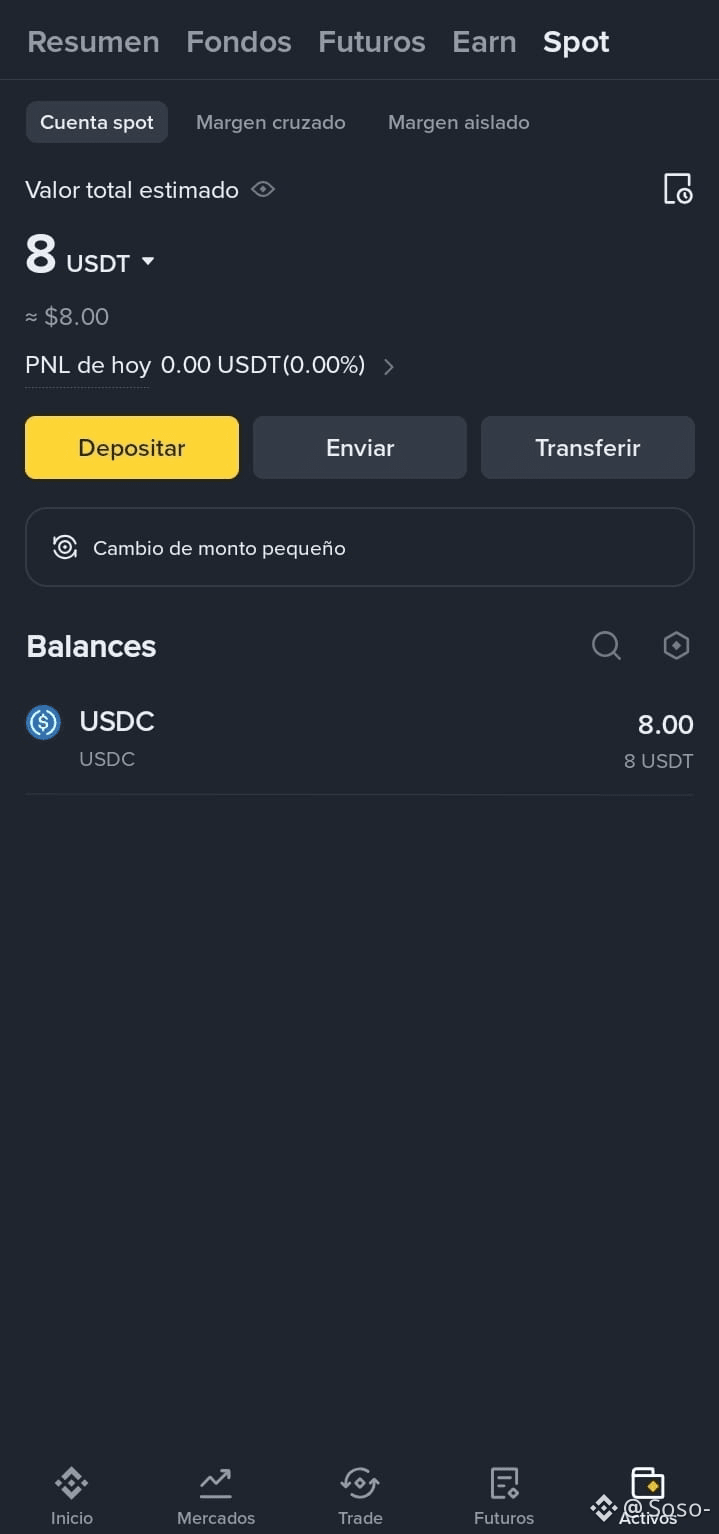This screenshot has width=719, height=1534.
Task: Select the Earn tab
Action: [x=484, y=42]
